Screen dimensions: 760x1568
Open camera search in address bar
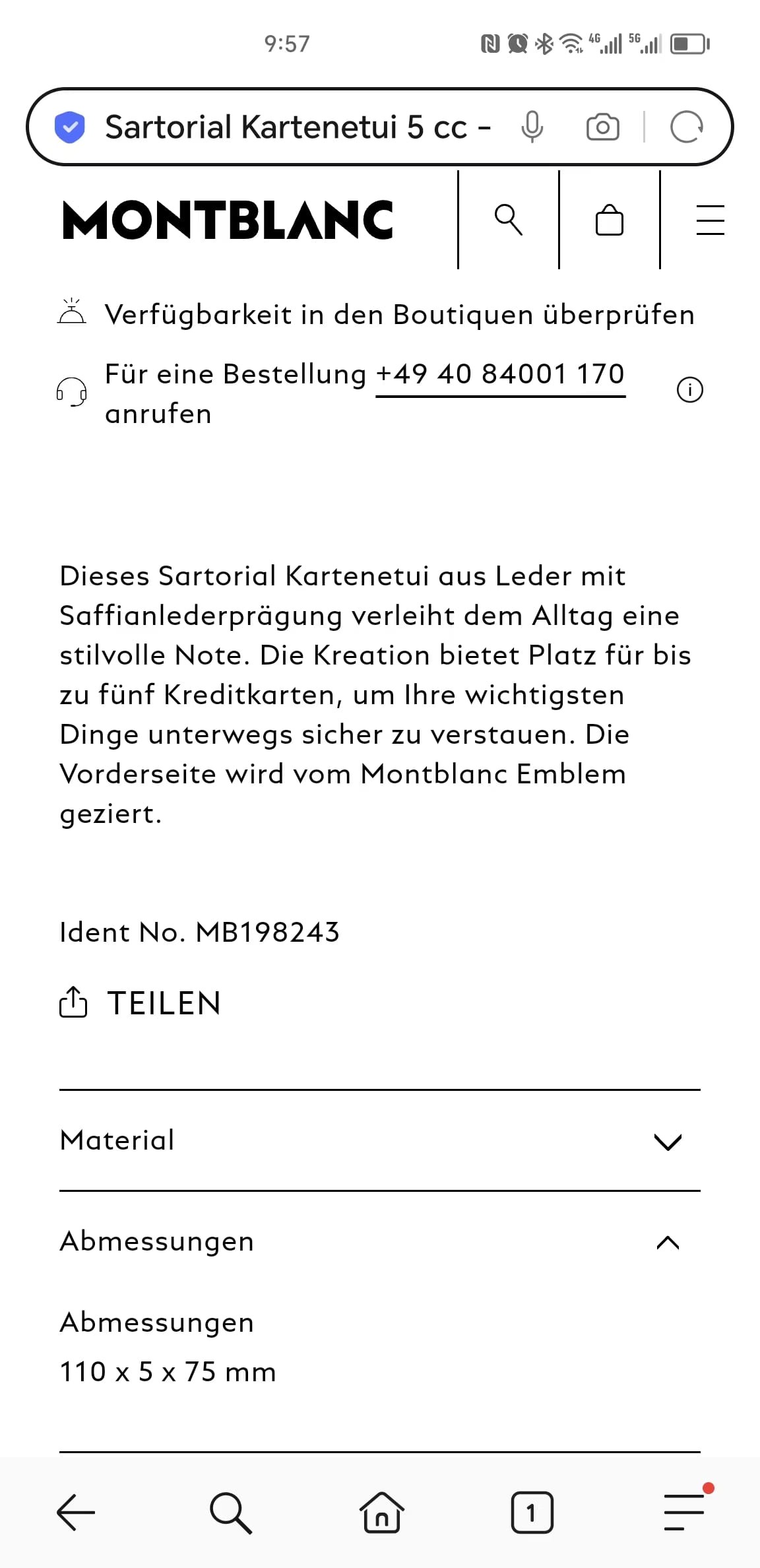click(602, 127)
